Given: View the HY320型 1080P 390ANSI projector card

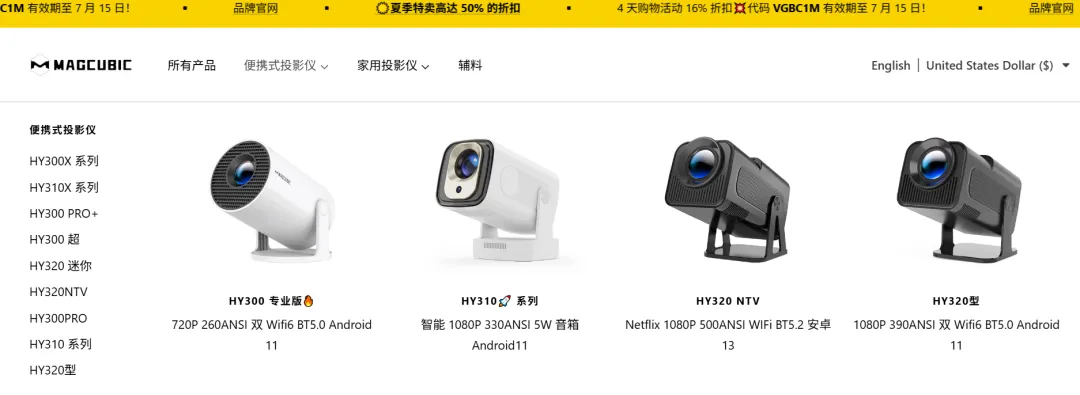Looking at the screenshot, I should pos(956,245).
